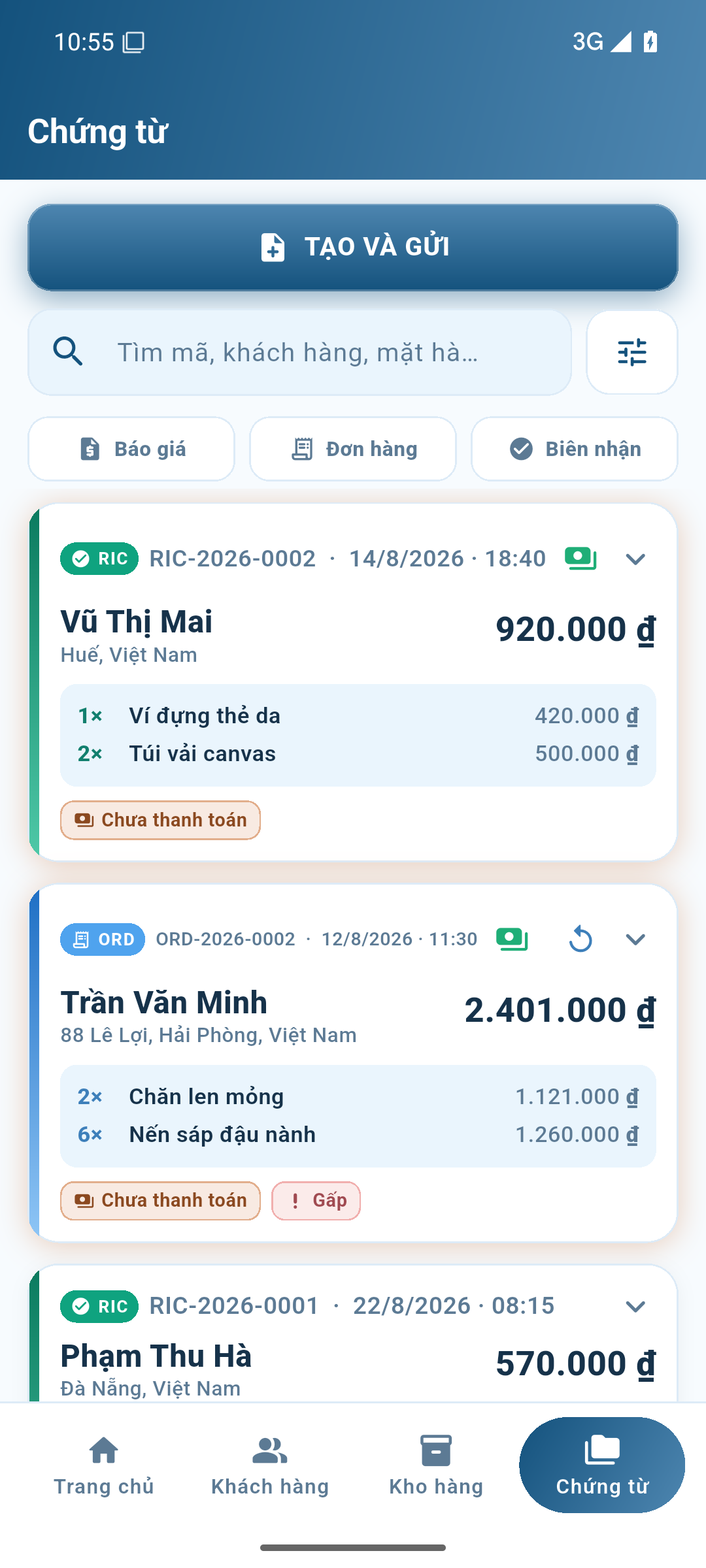
Task: Tap the refresh arrow icon on ORD-2026-0002
Action: pos(580,939)
